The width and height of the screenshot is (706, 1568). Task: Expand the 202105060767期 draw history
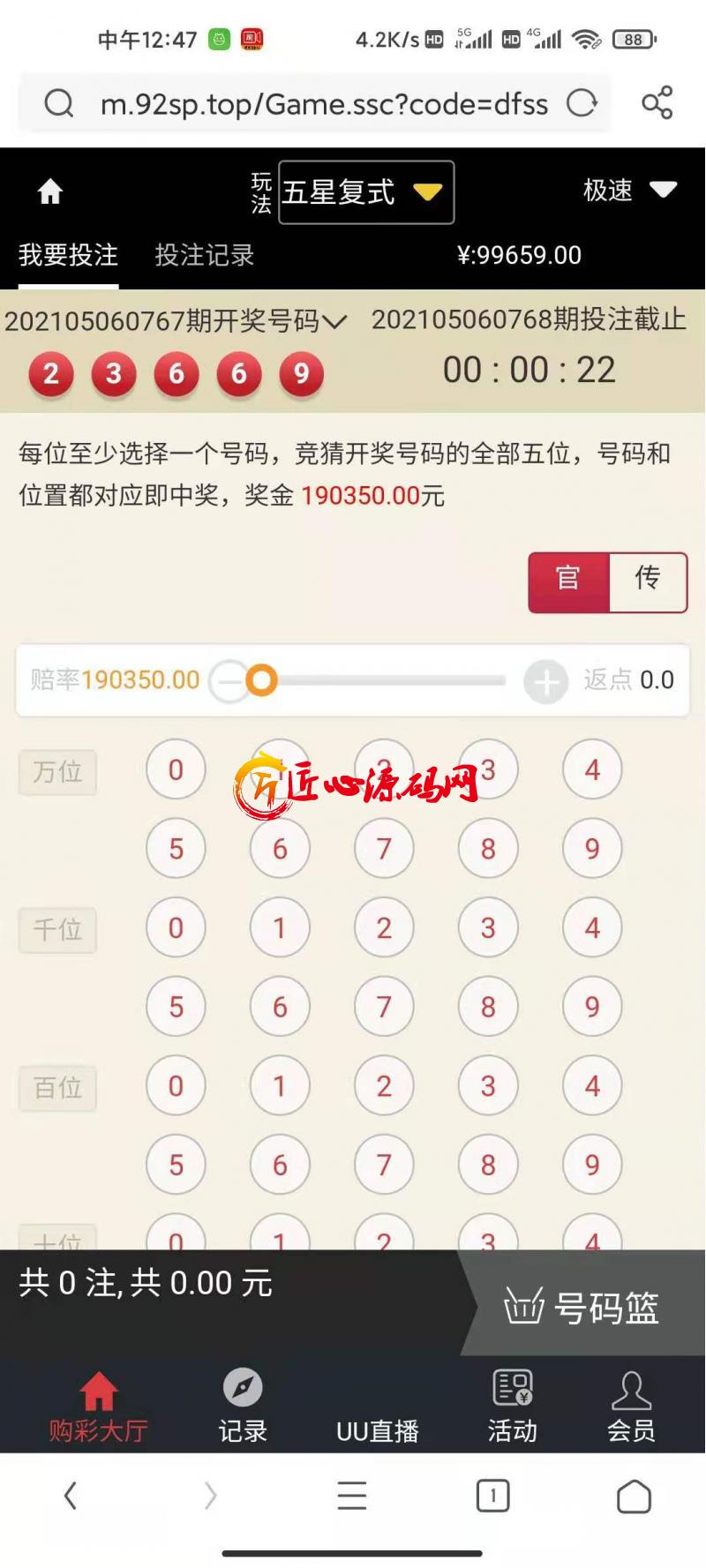[x=334, y=321]
